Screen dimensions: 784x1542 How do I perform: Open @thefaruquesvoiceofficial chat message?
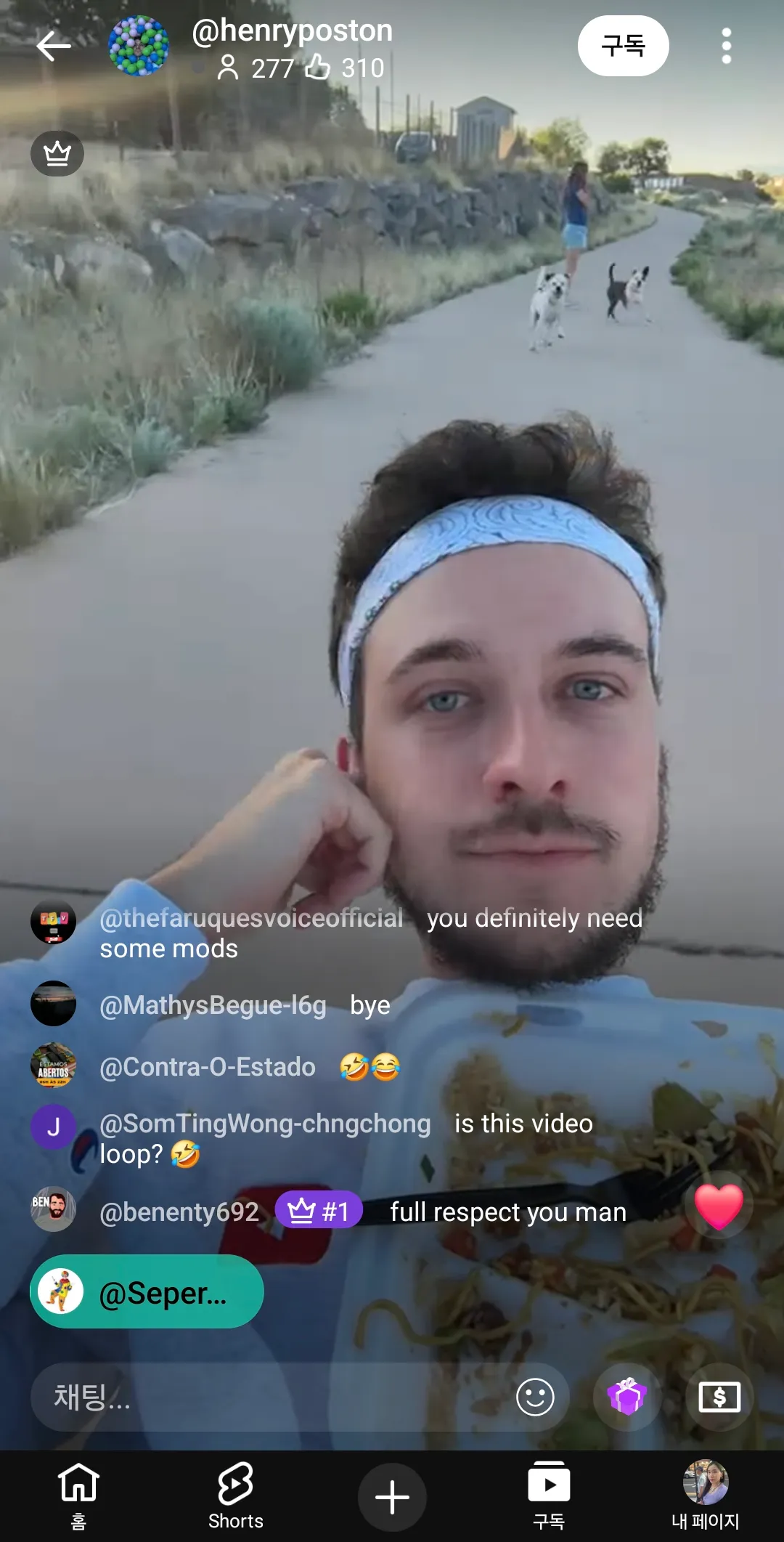pos(336,933)
